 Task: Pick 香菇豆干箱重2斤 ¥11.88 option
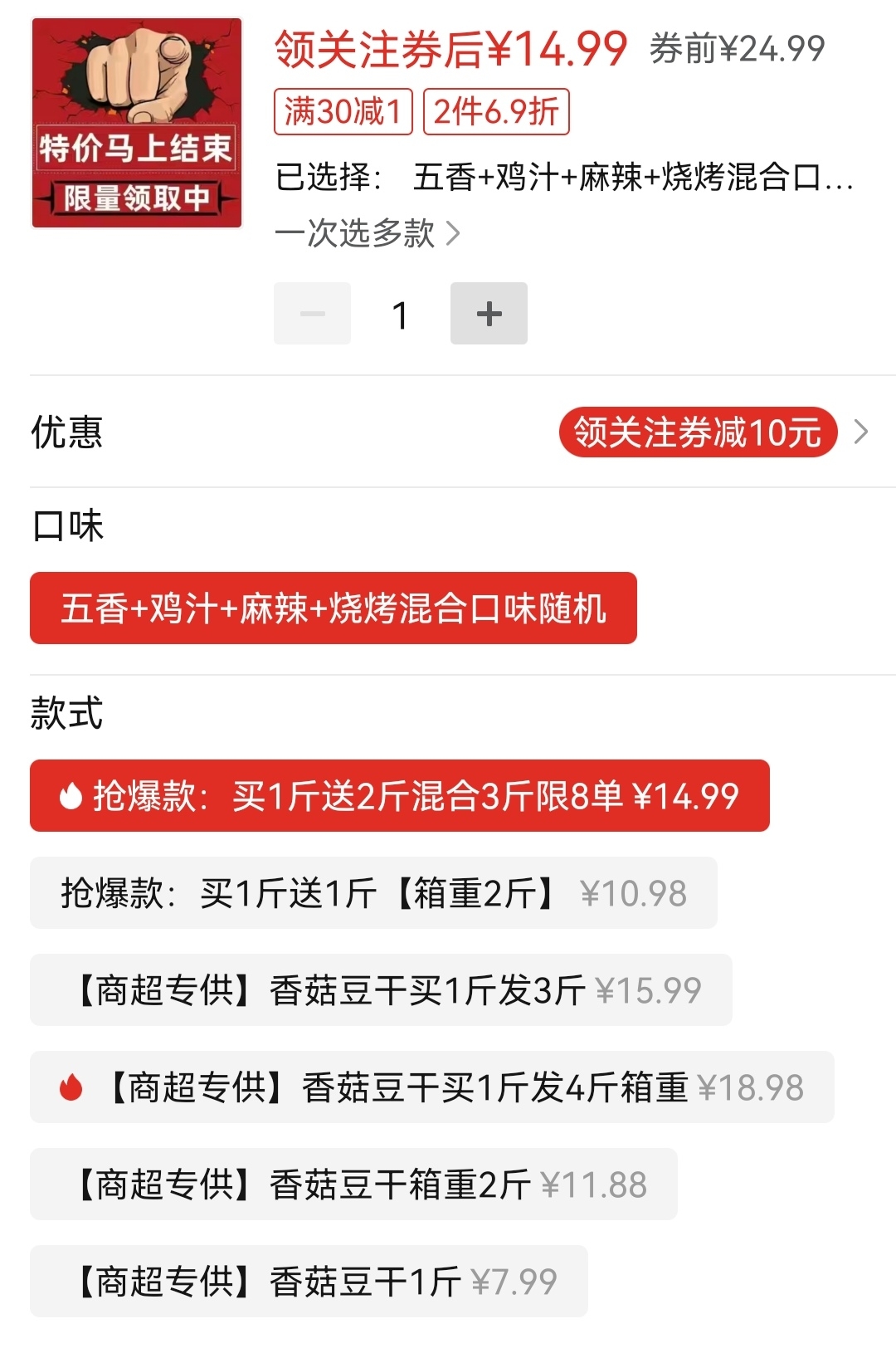tap(353, 1184)
